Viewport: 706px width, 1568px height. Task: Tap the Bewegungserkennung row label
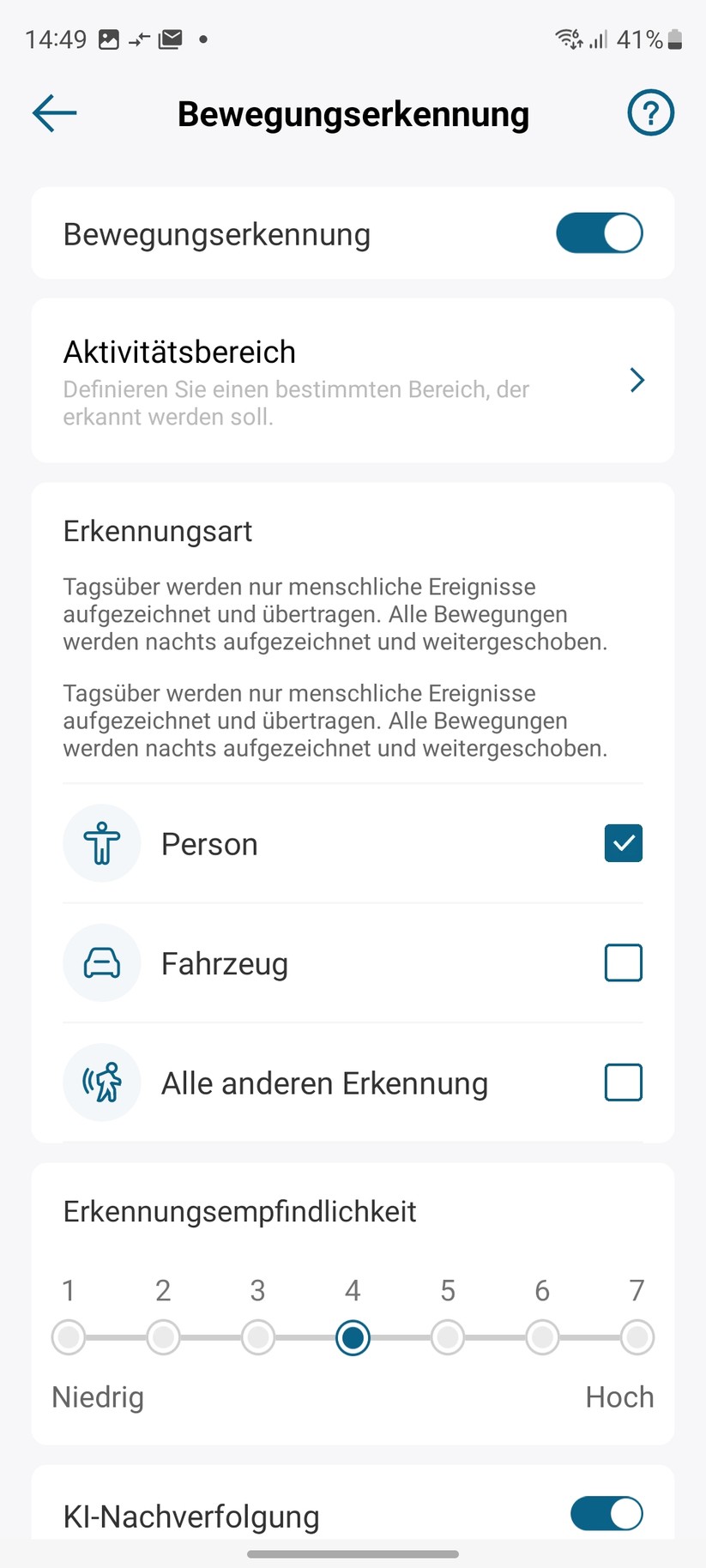click(215, 232)
